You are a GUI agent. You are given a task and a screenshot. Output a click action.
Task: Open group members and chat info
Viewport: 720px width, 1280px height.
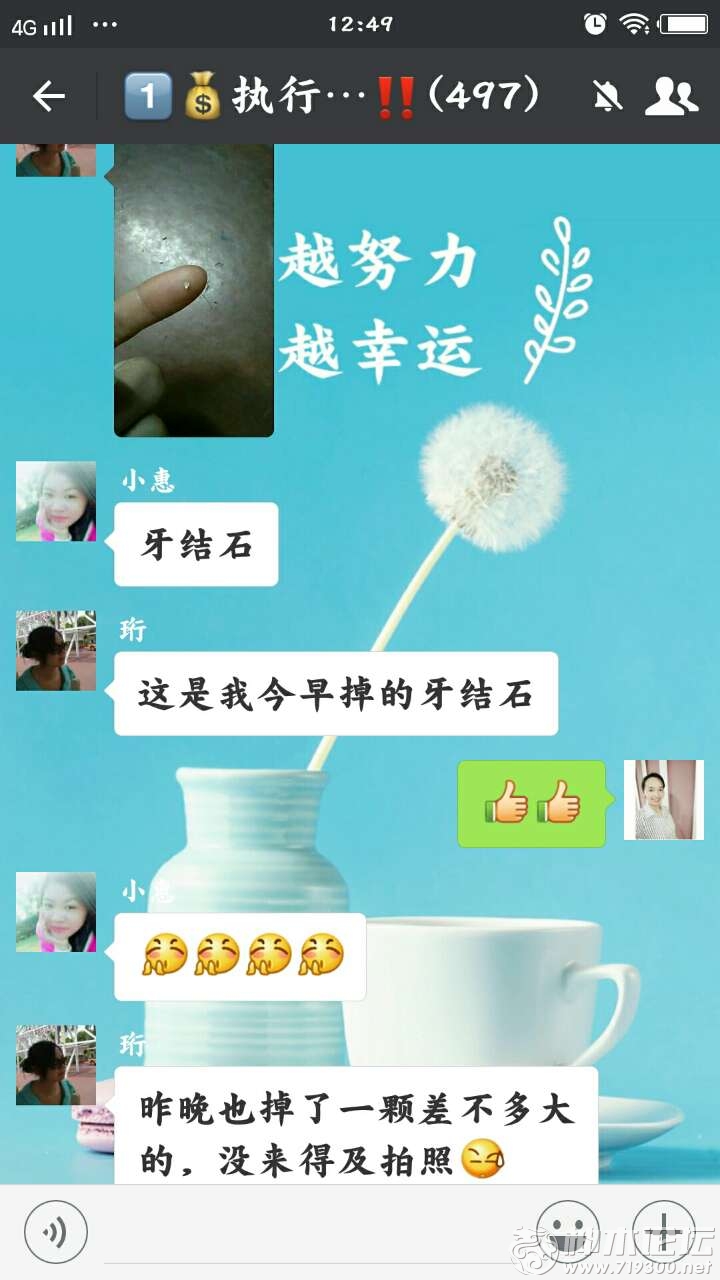point(670,96)
